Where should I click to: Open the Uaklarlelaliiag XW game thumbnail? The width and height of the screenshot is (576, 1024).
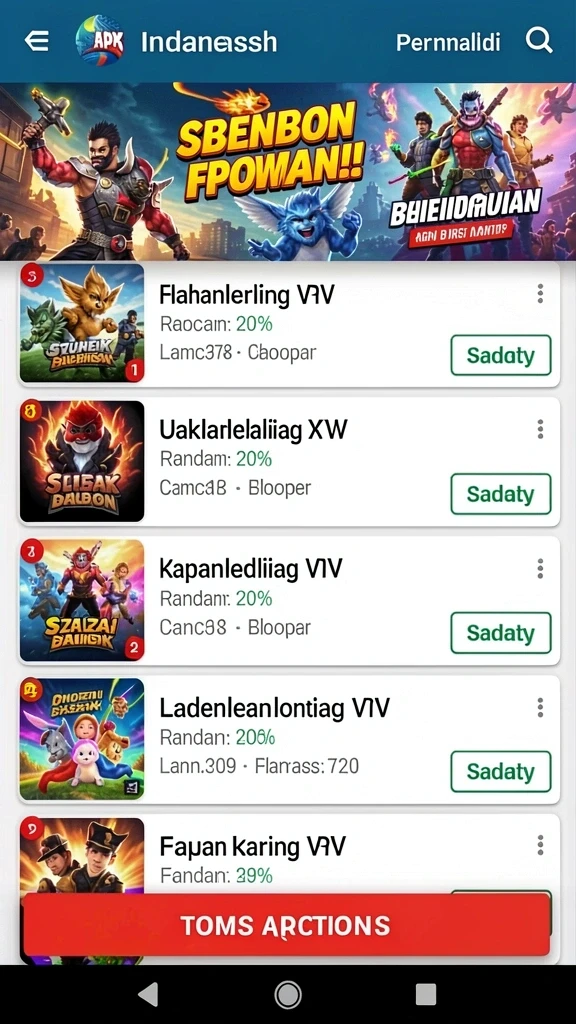[82, 461]
